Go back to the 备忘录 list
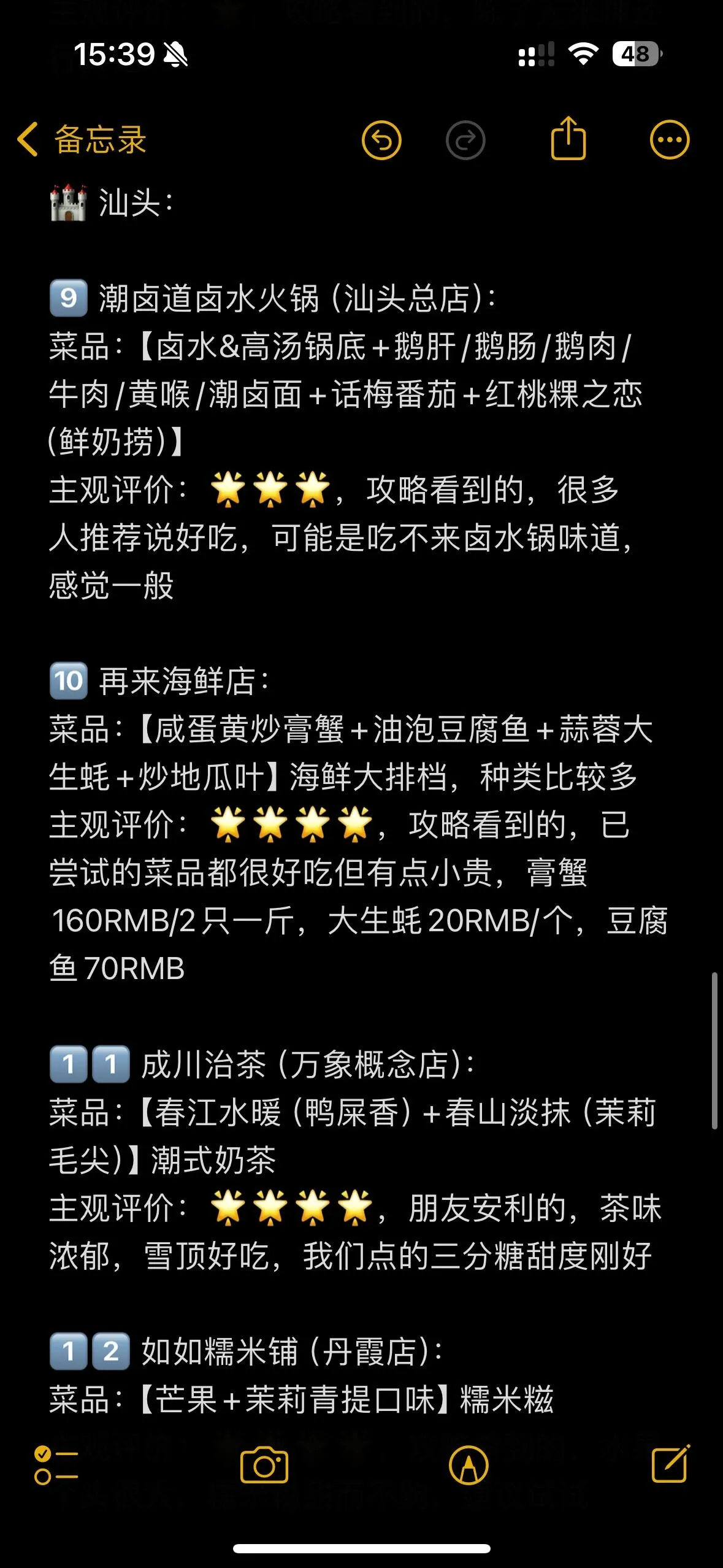 point(81,140)
